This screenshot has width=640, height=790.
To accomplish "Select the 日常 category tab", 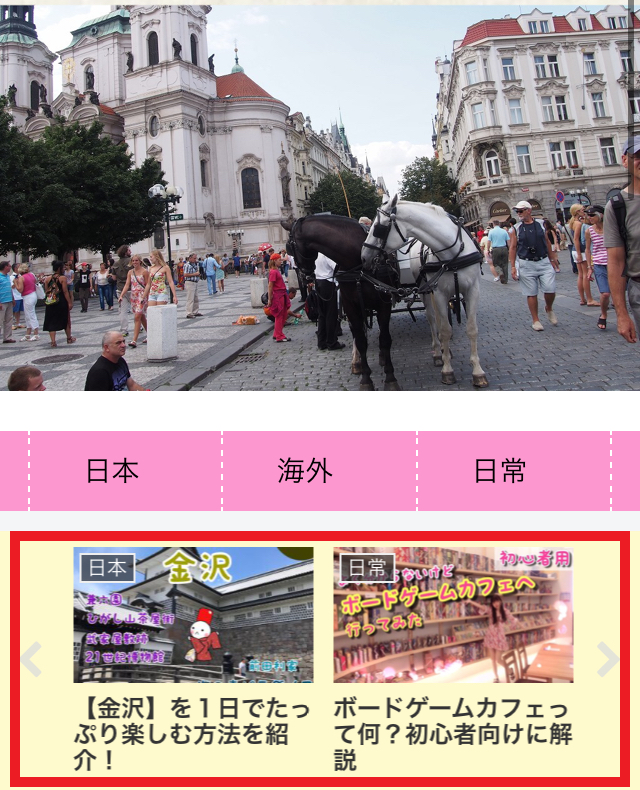I will click(x=499, y=471).
